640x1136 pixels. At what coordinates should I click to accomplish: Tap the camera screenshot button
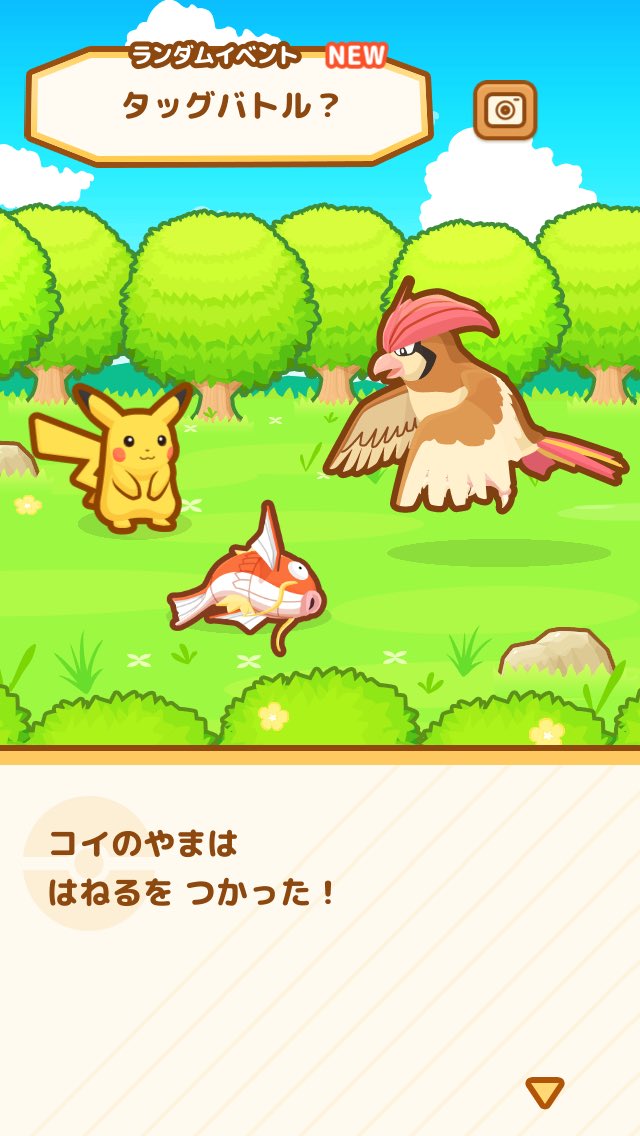point(505,110)
